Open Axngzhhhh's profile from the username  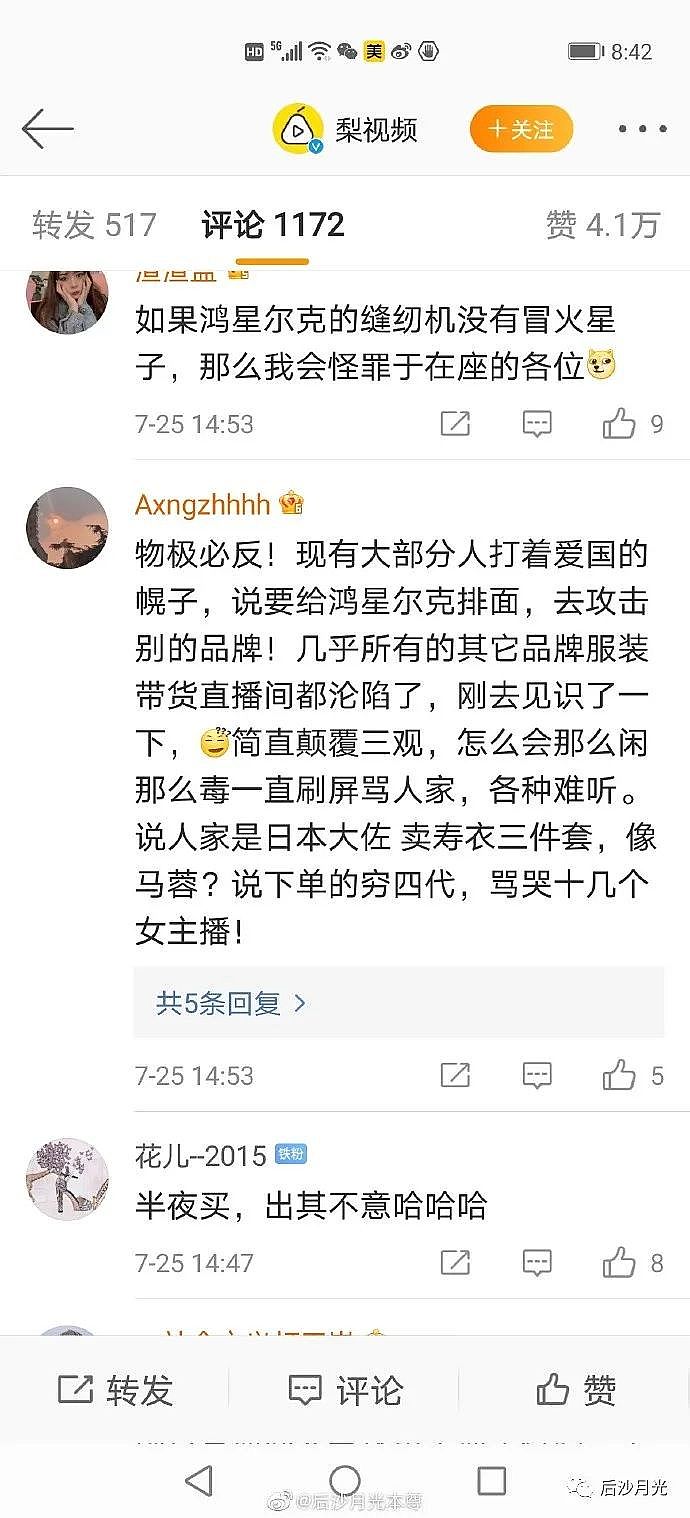point(203,504)
